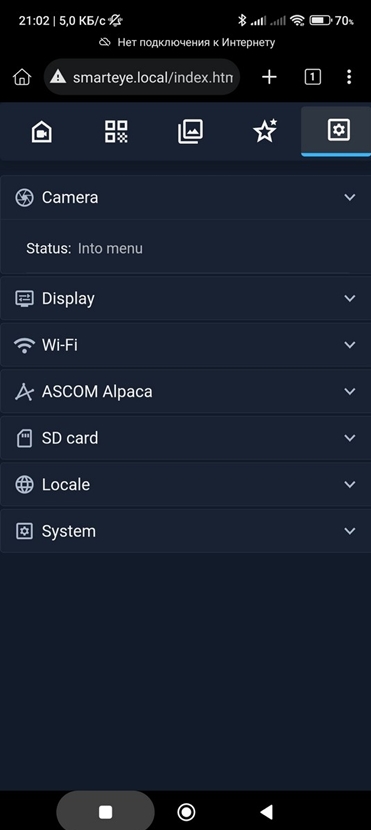
Task: Expand the Wi-Fi section
Action: pyautogui.click(x=185, y=345)
